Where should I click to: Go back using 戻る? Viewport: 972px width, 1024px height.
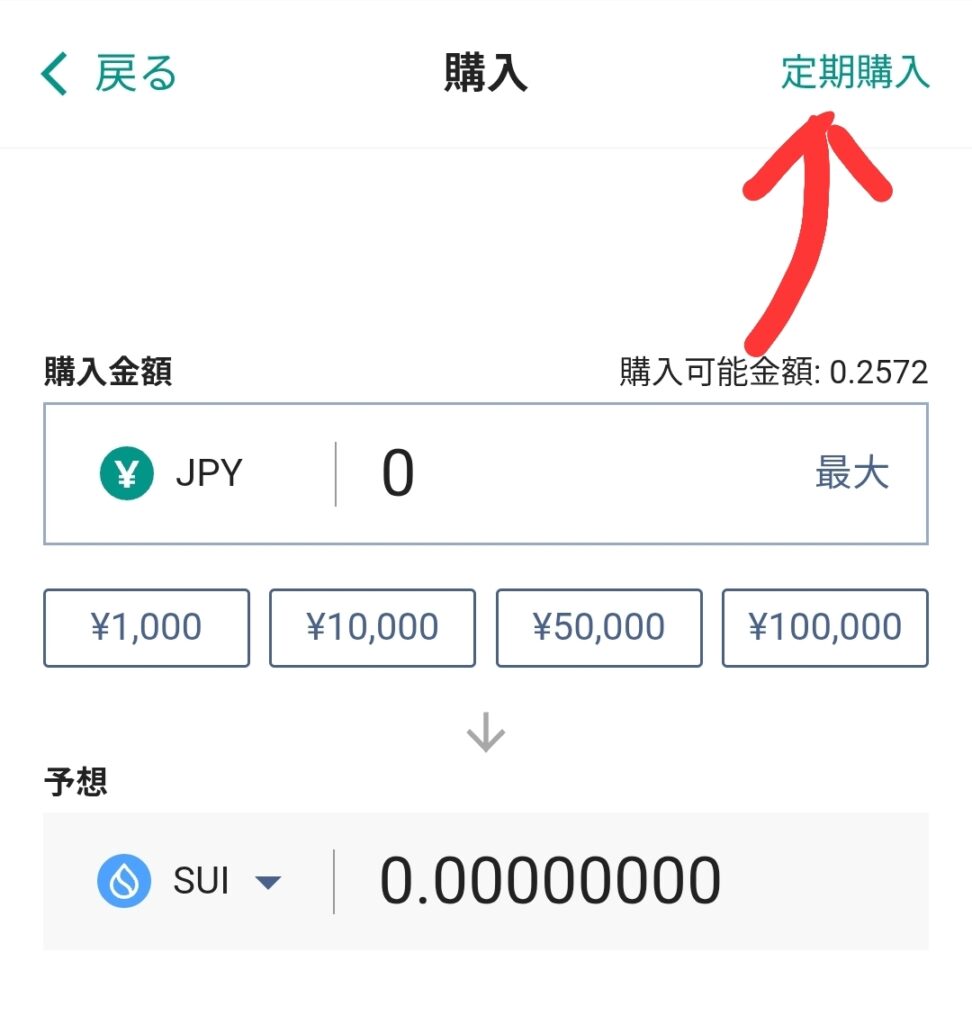click(x=110, y=75)
